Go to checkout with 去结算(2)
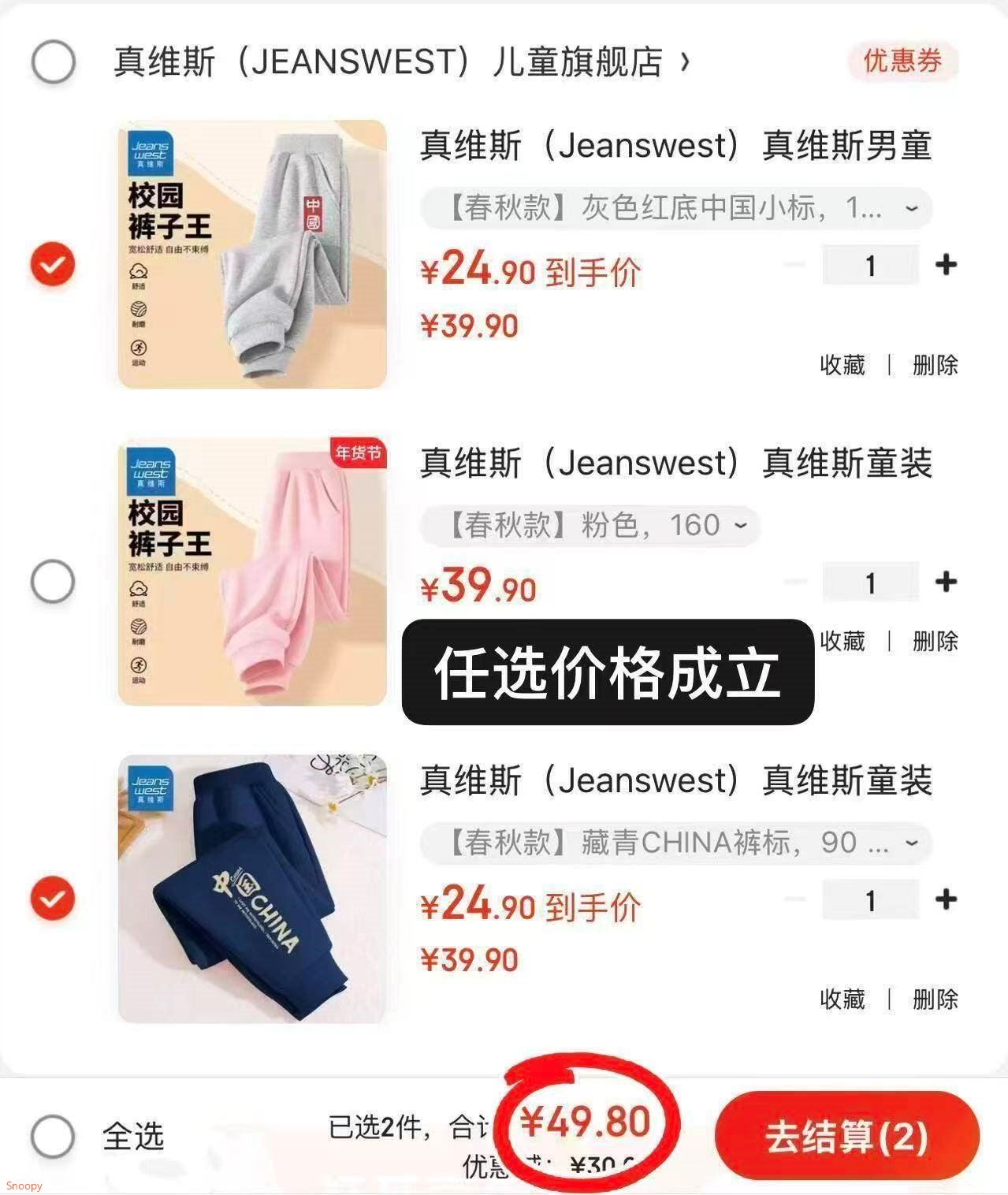This screenshot has height=1195, width=1008. pyautogui.click(x=847, y=1136)
